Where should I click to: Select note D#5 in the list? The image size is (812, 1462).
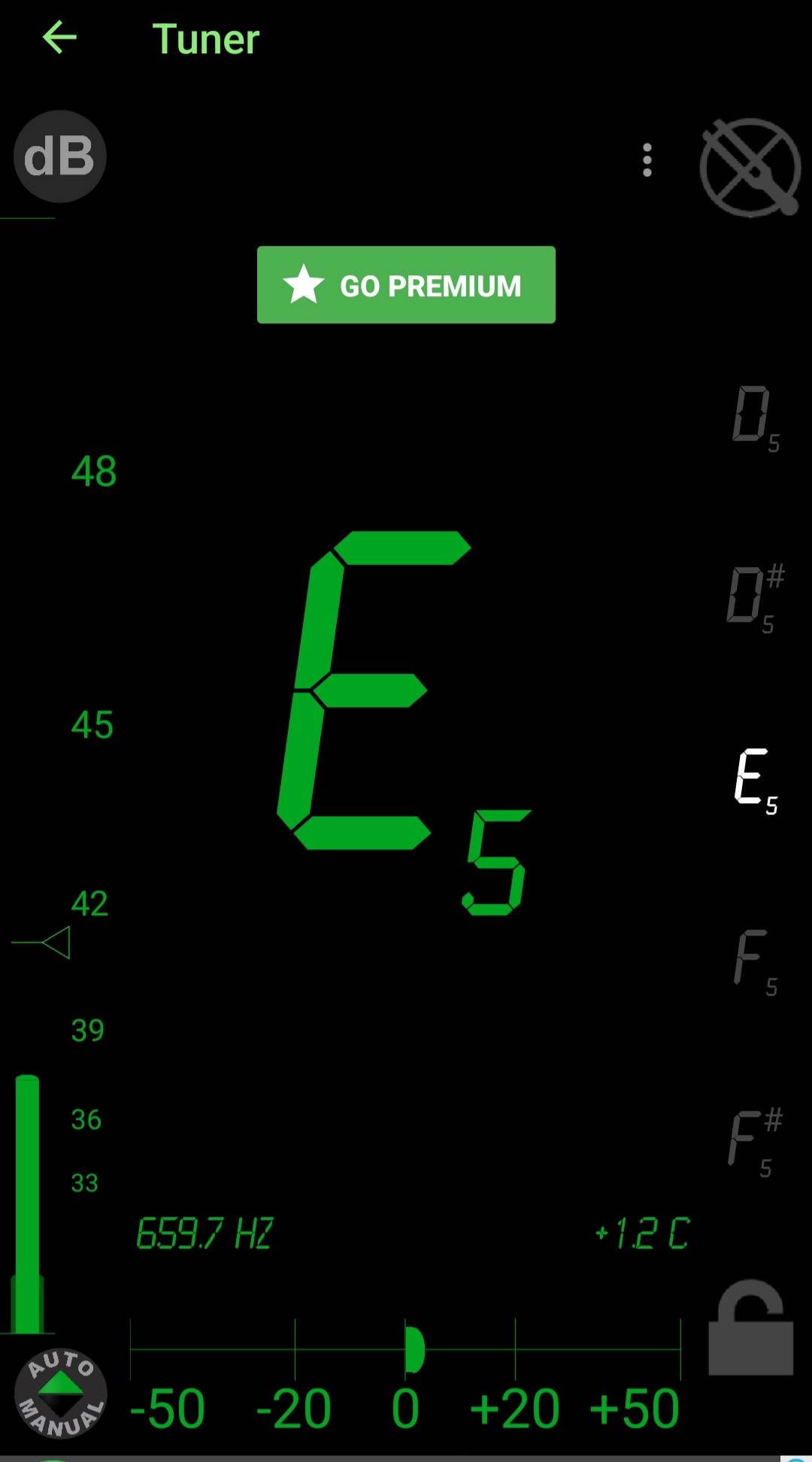click(x=756, y=599)
